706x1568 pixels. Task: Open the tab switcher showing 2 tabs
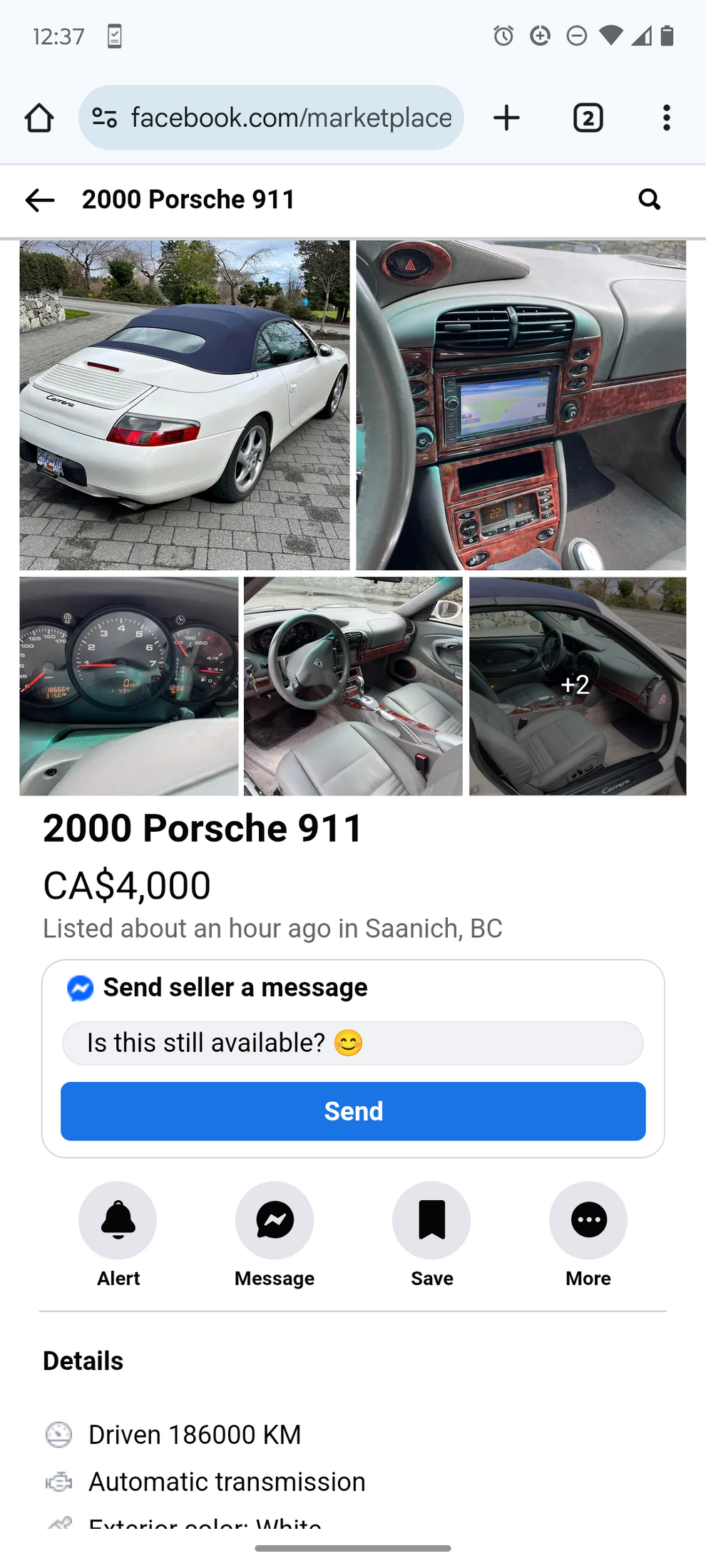[x=588, y=118]
